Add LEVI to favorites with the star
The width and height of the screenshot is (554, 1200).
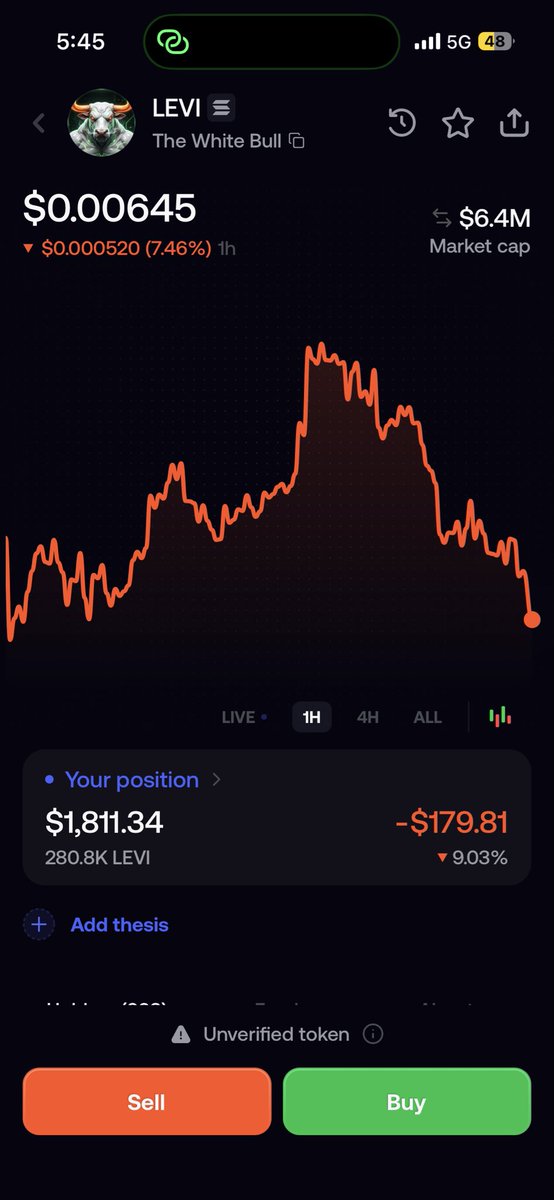pos(458,123)
